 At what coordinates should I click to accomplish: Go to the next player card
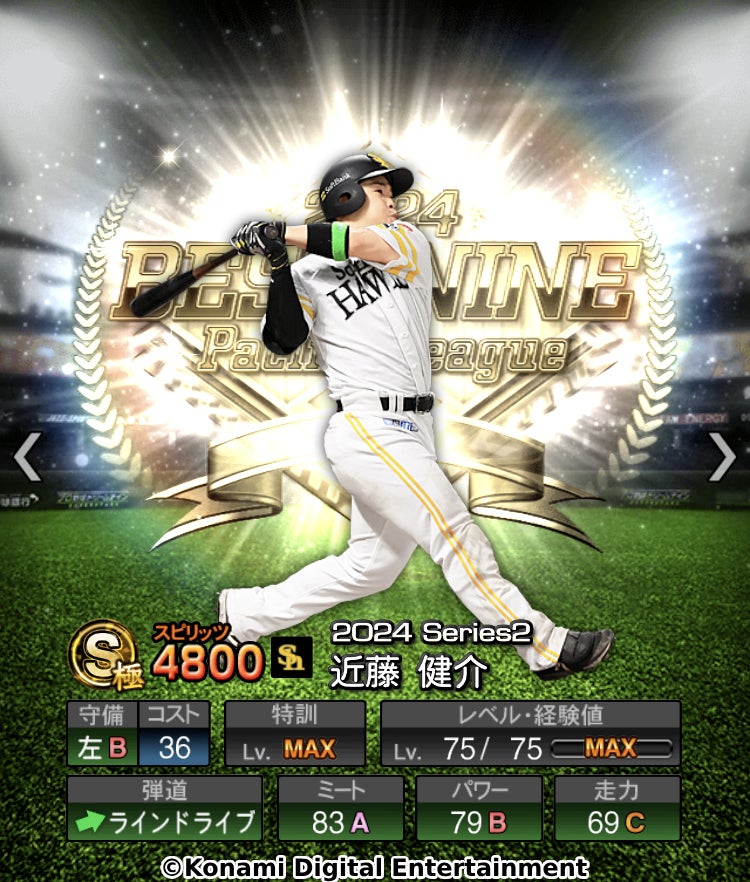click(x=722, y=457)
